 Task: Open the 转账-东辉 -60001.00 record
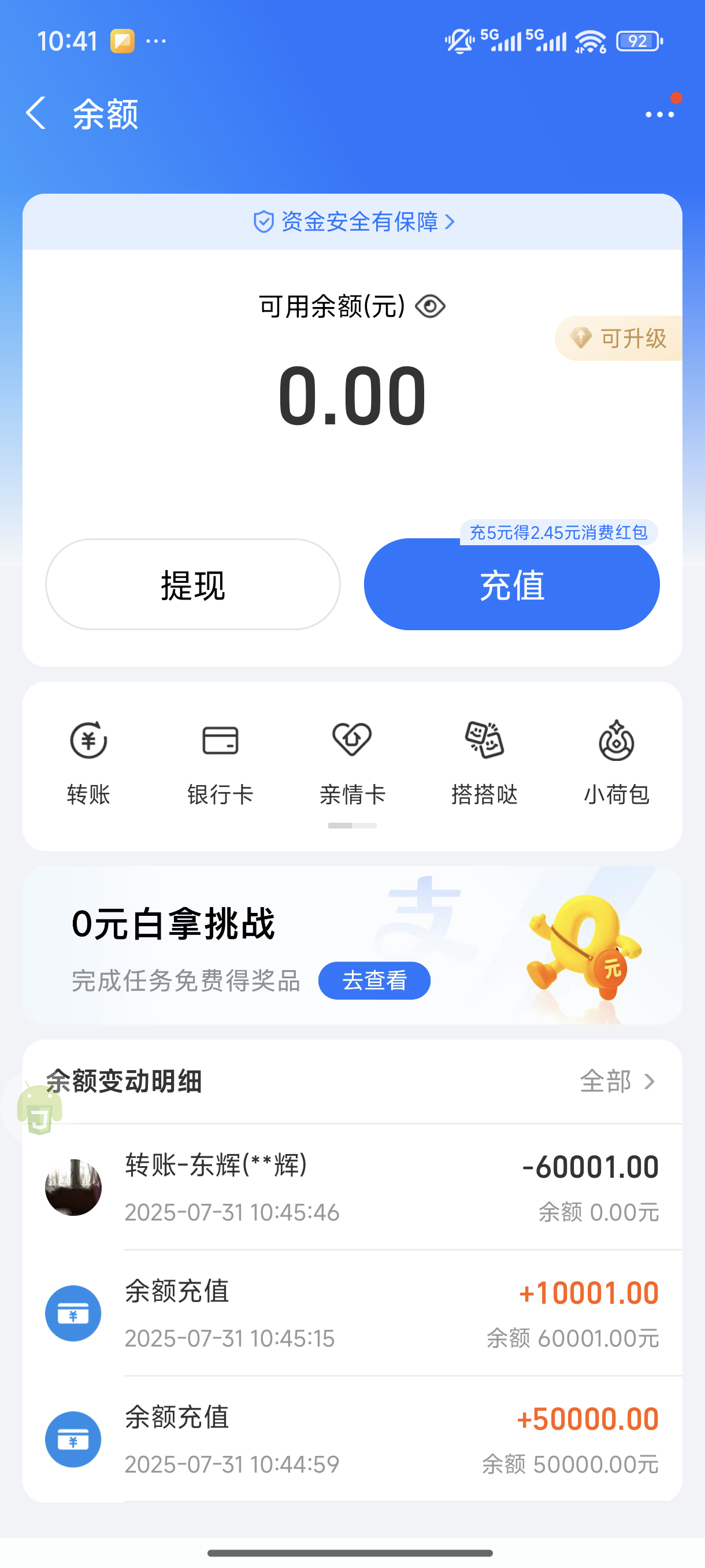pyautogui.click(x=352, y=1187)
